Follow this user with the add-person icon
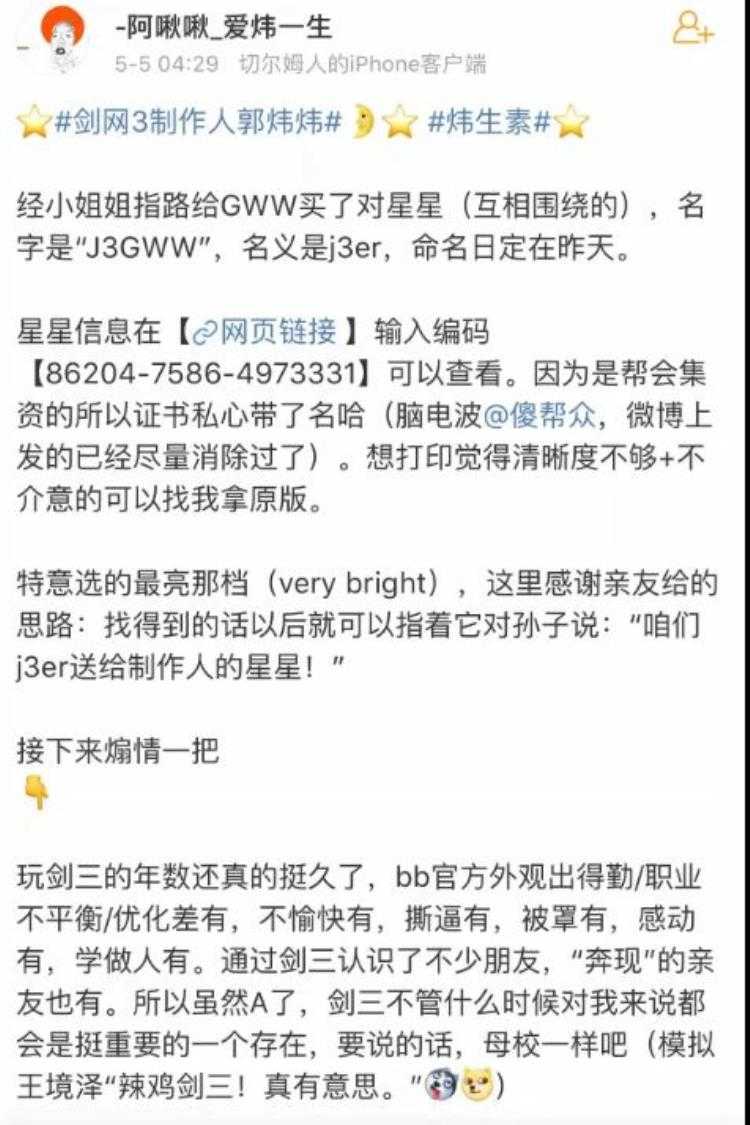This screenshot has width=750, height=1125. pyautogui.click(x=692, y=28)
